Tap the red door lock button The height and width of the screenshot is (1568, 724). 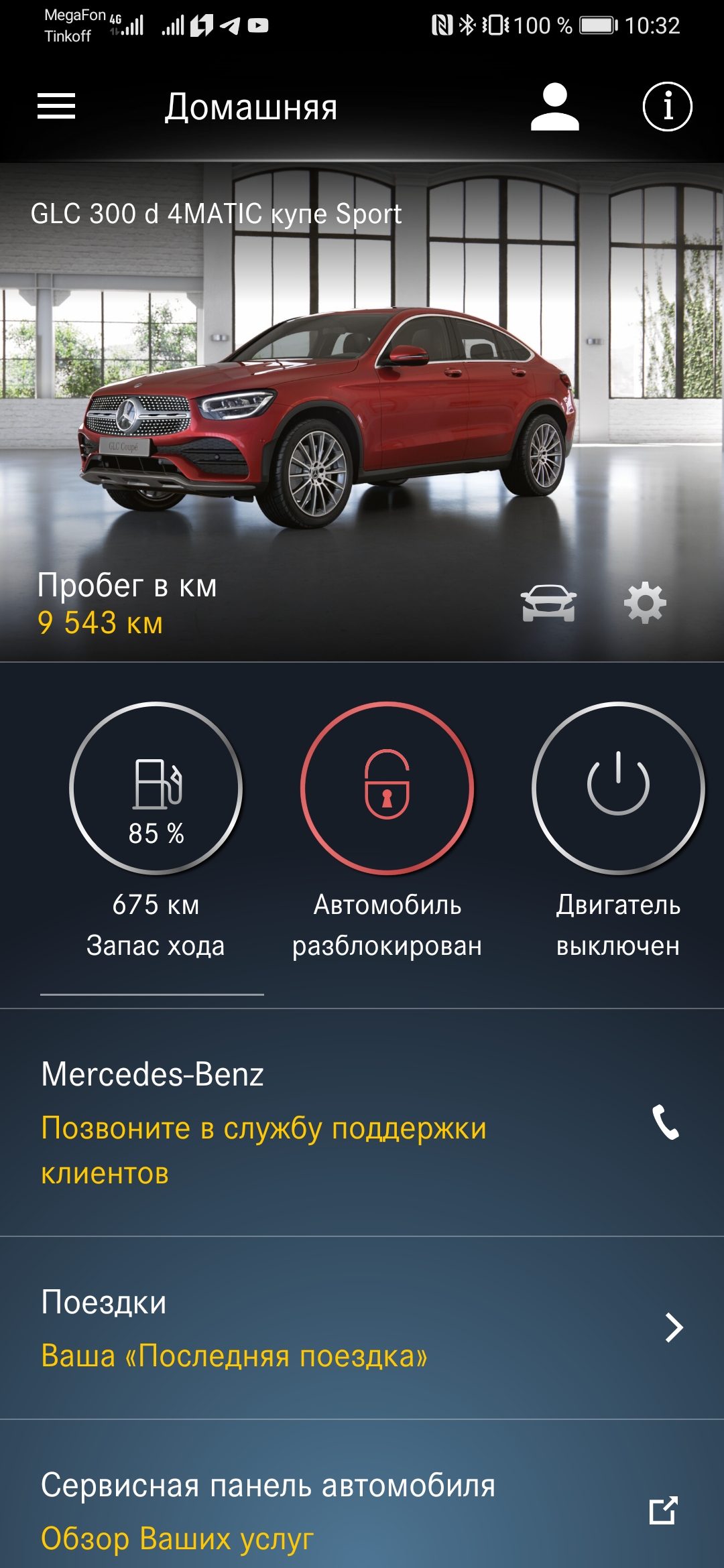[387, 788]
